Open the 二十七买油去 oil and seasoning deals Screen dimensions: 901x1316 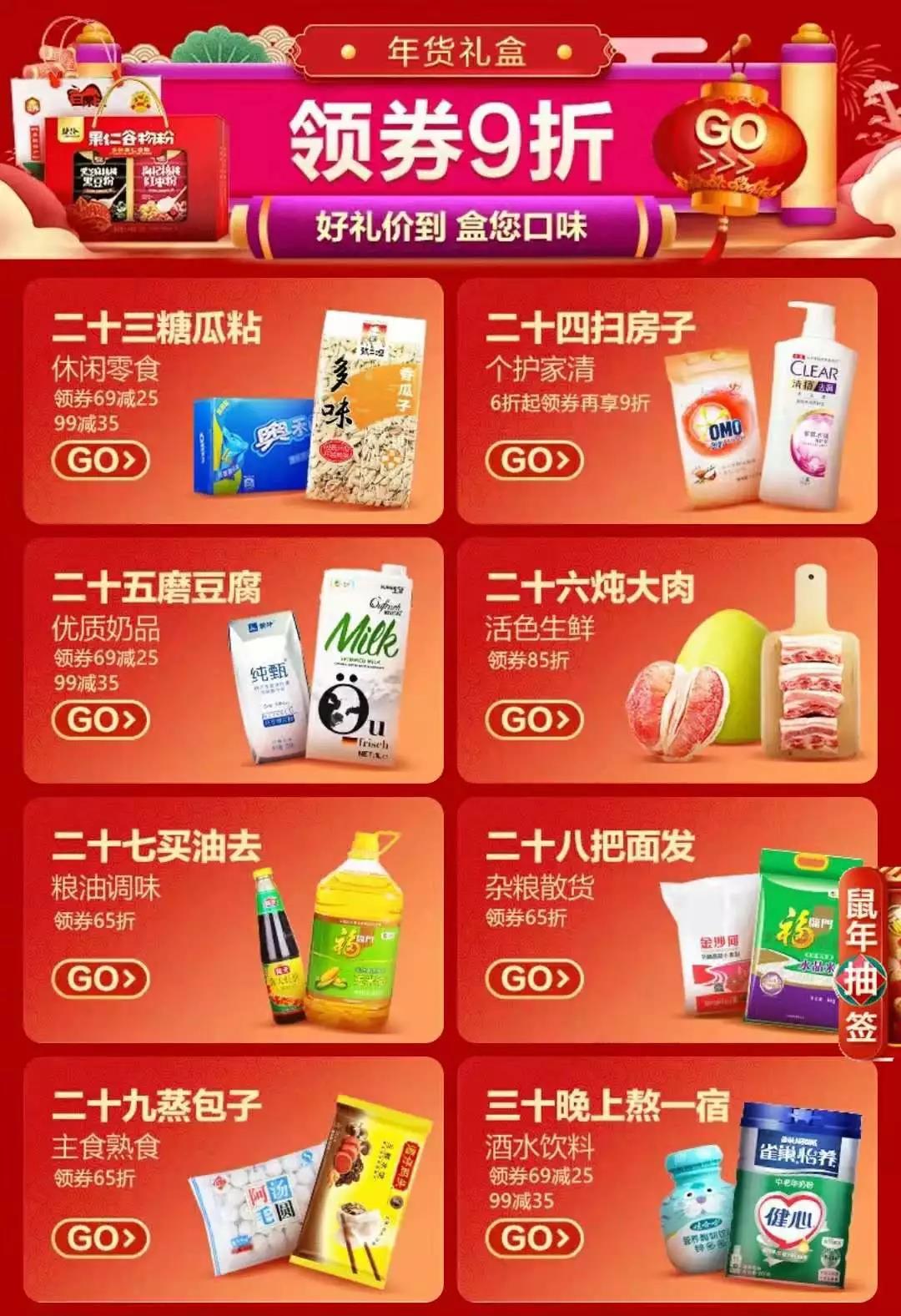(101, 978)
